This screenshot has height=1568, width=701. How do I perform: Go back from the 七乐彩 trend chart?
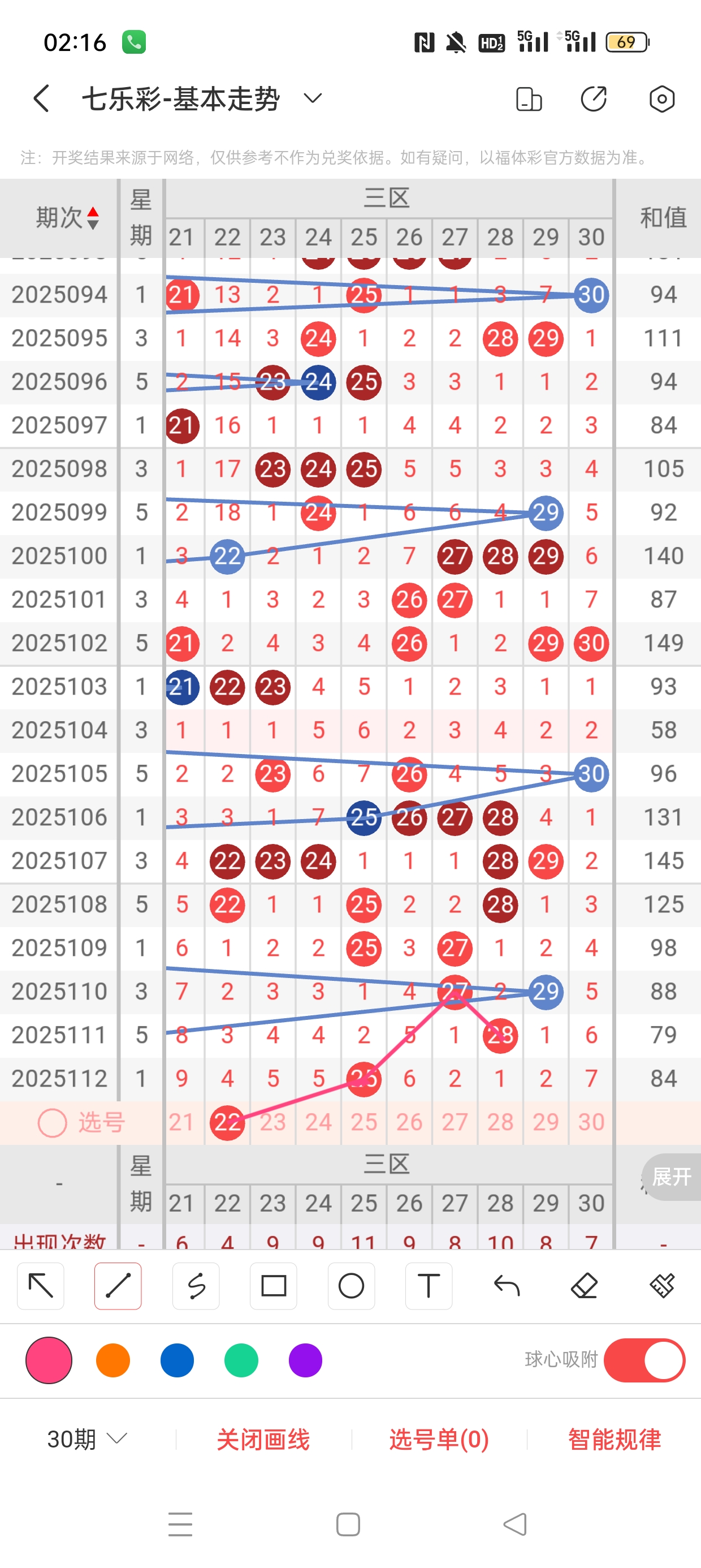(41, 98)
